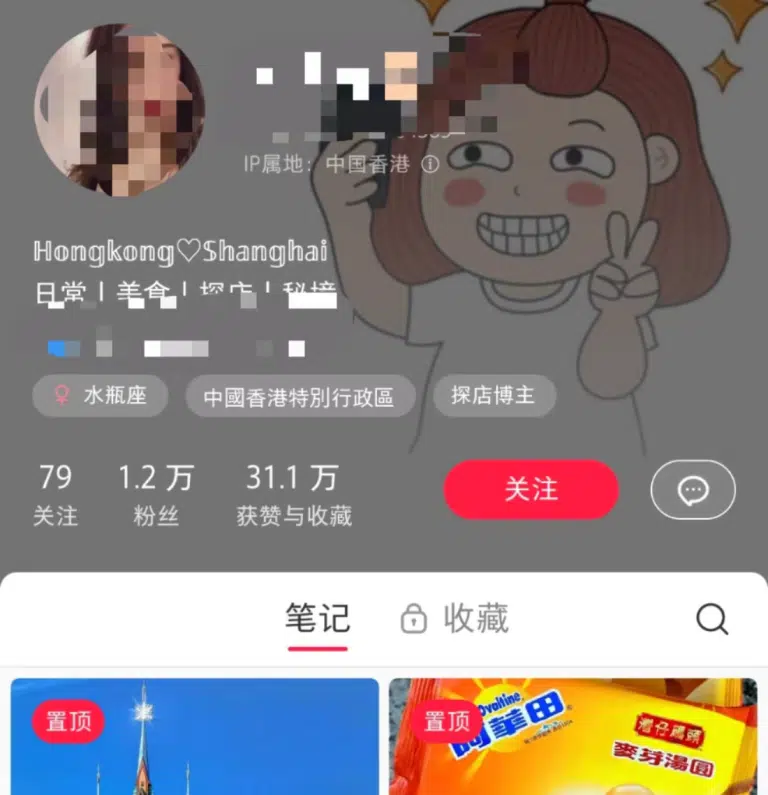
Task: Show 31.1万 获赞与收藏 details
Action: [293, 494]
